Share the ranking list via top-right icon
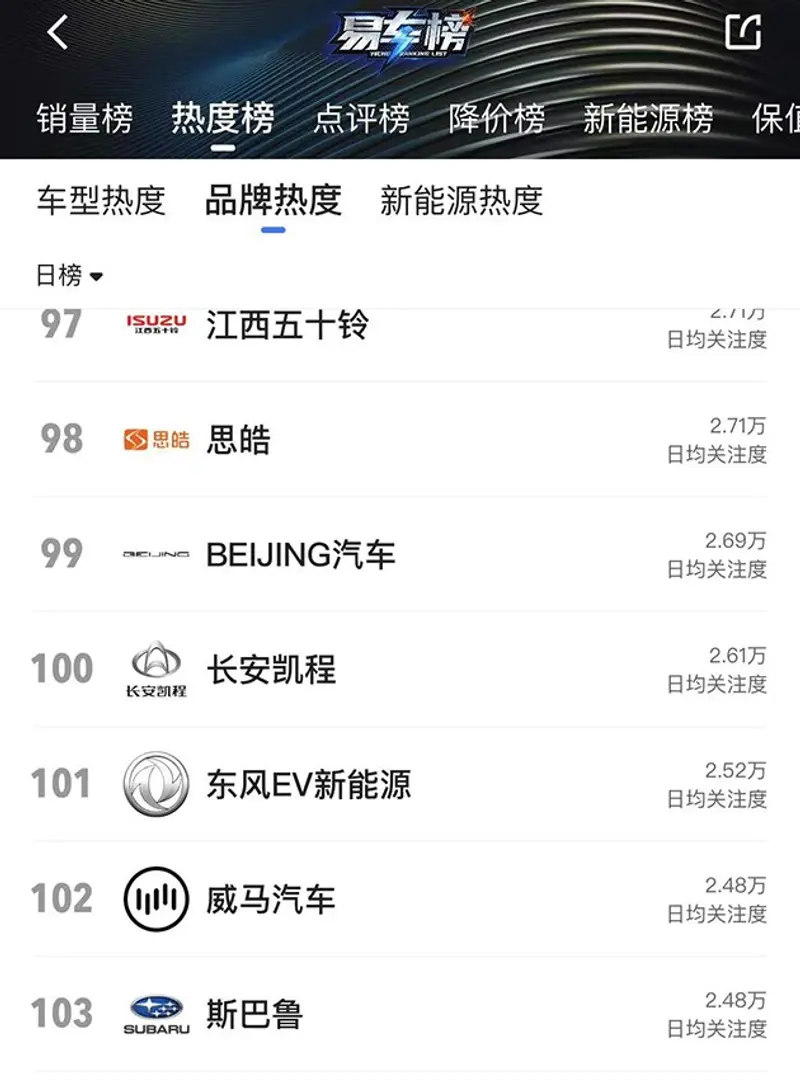 (x=742, y=32)
